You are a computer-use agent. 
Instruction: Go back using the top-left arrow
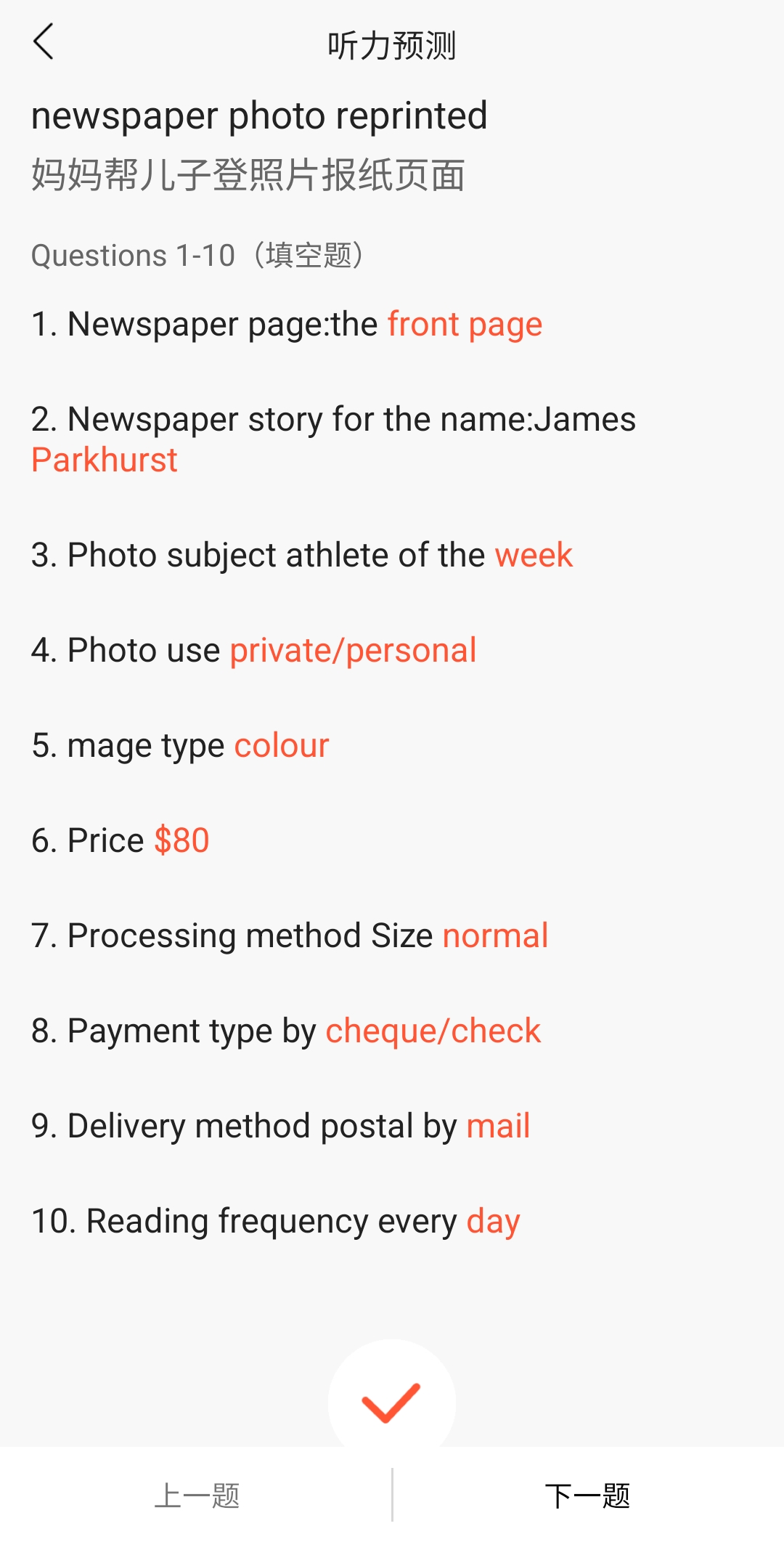[44, 41]
